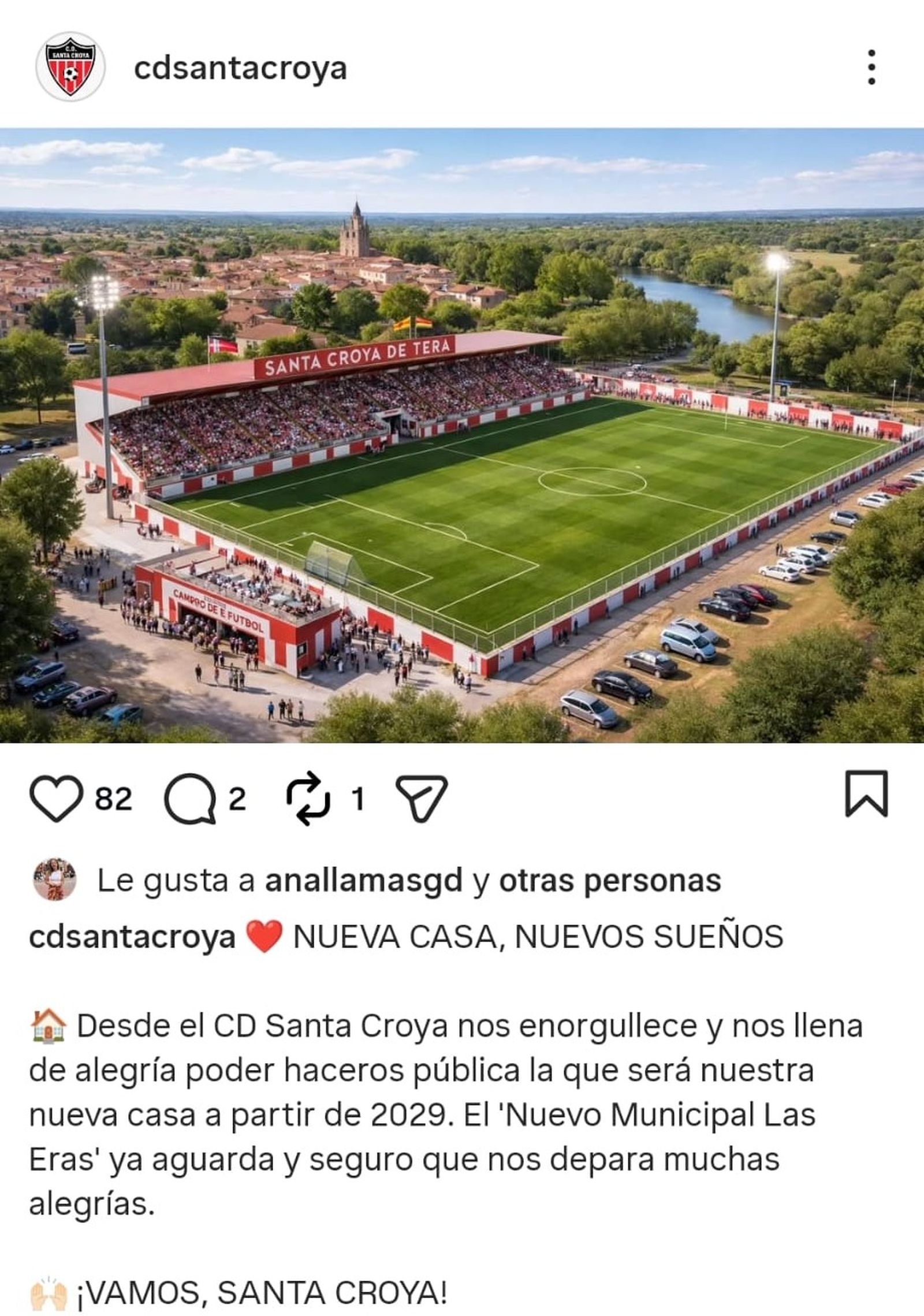Open comments by tapping the count of 2

coord(239,797)
